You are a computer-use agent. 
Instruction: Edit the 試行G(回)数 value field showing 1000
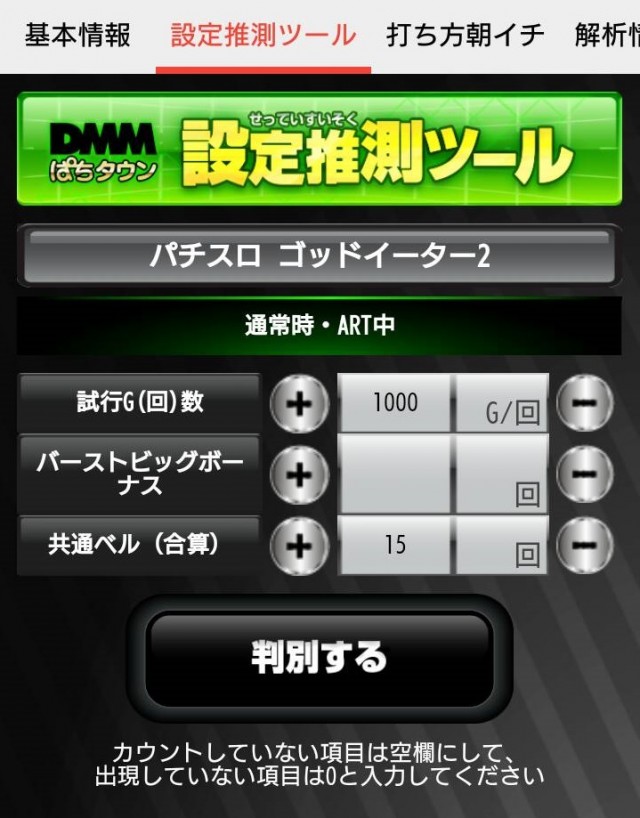pos(395,403)
